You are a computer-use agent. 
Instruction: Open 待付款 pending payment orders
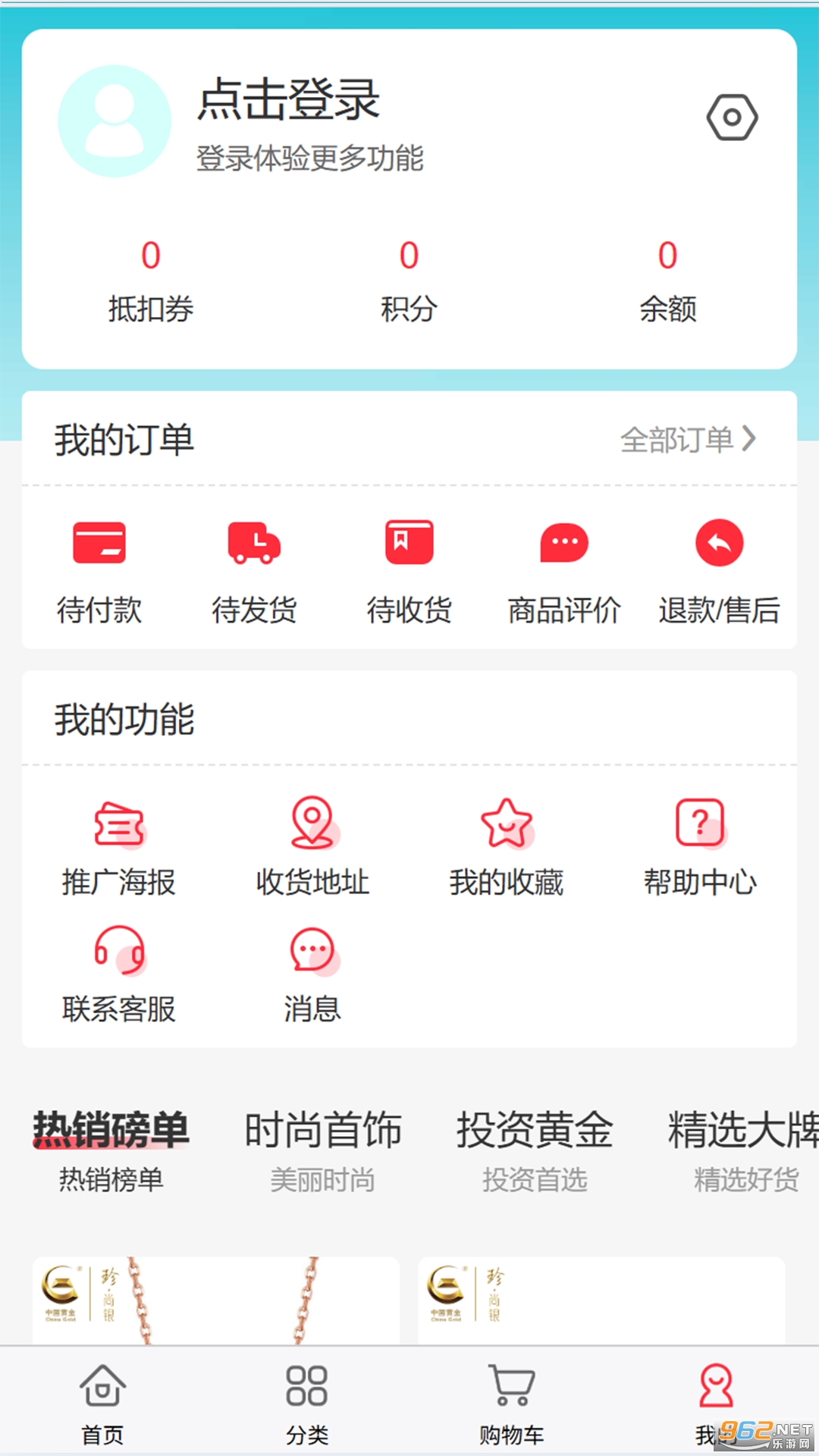(99, 570)
